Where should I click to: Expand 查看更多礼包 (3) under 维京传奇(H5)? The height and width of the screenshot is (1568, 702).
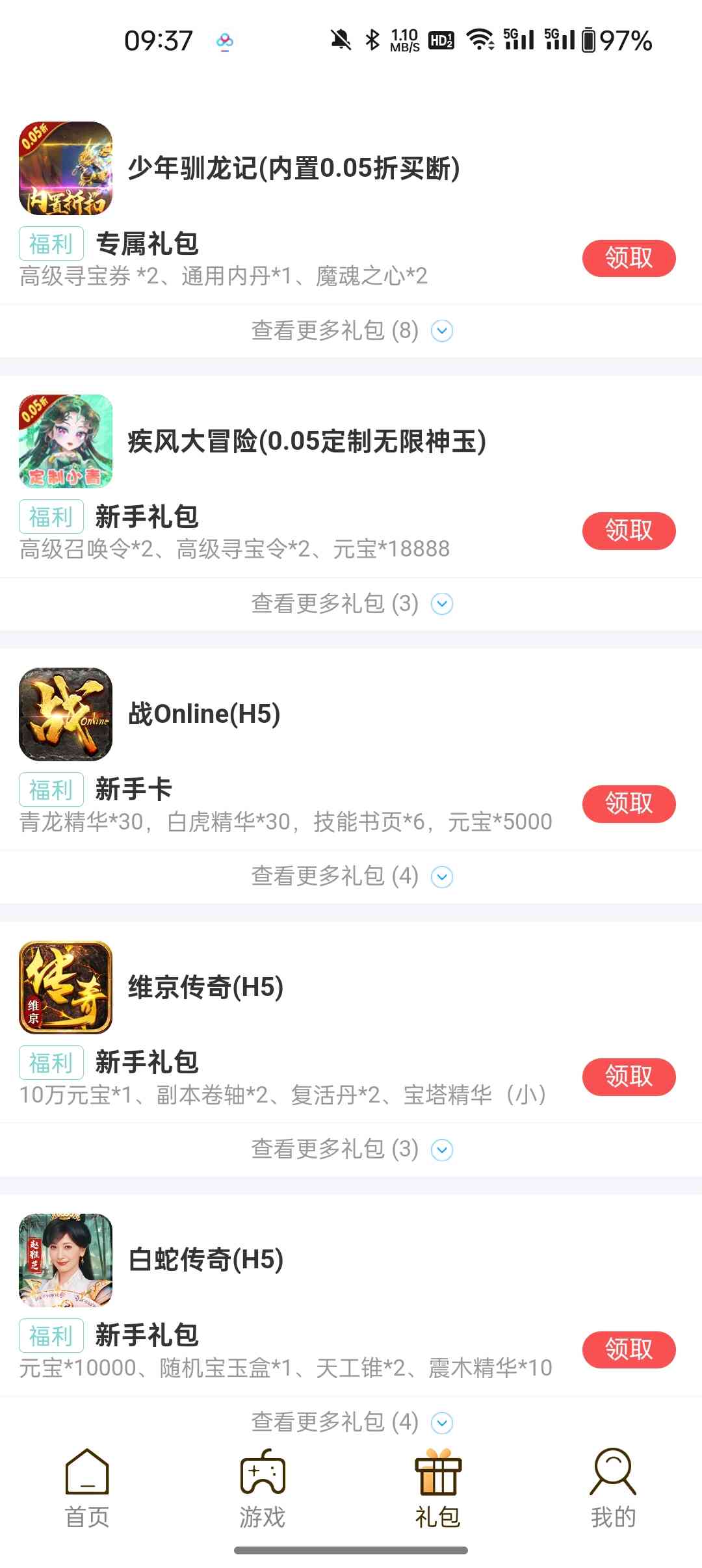click(351, 1149)
